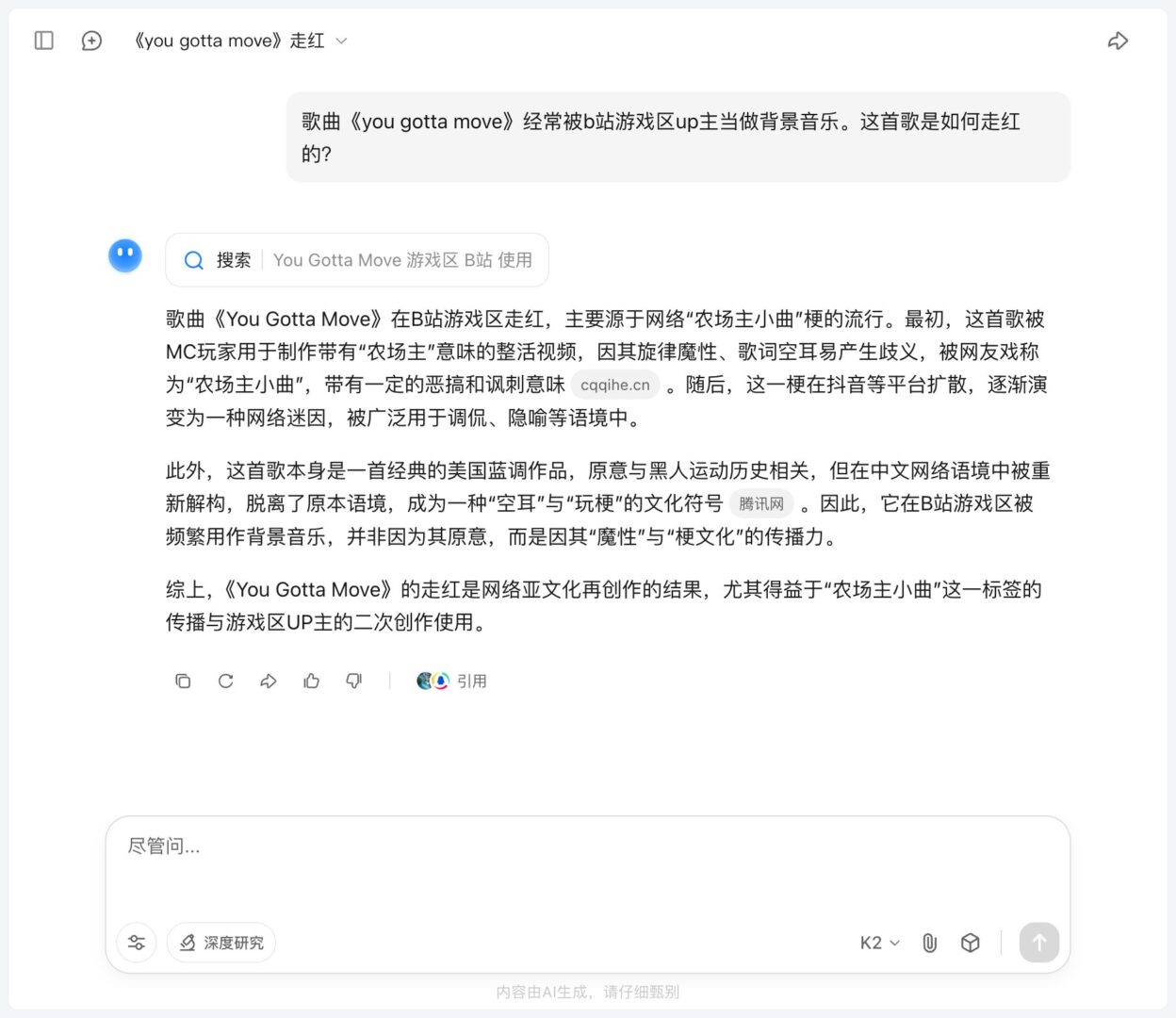Start a new chat

click(x=91, y=41)
